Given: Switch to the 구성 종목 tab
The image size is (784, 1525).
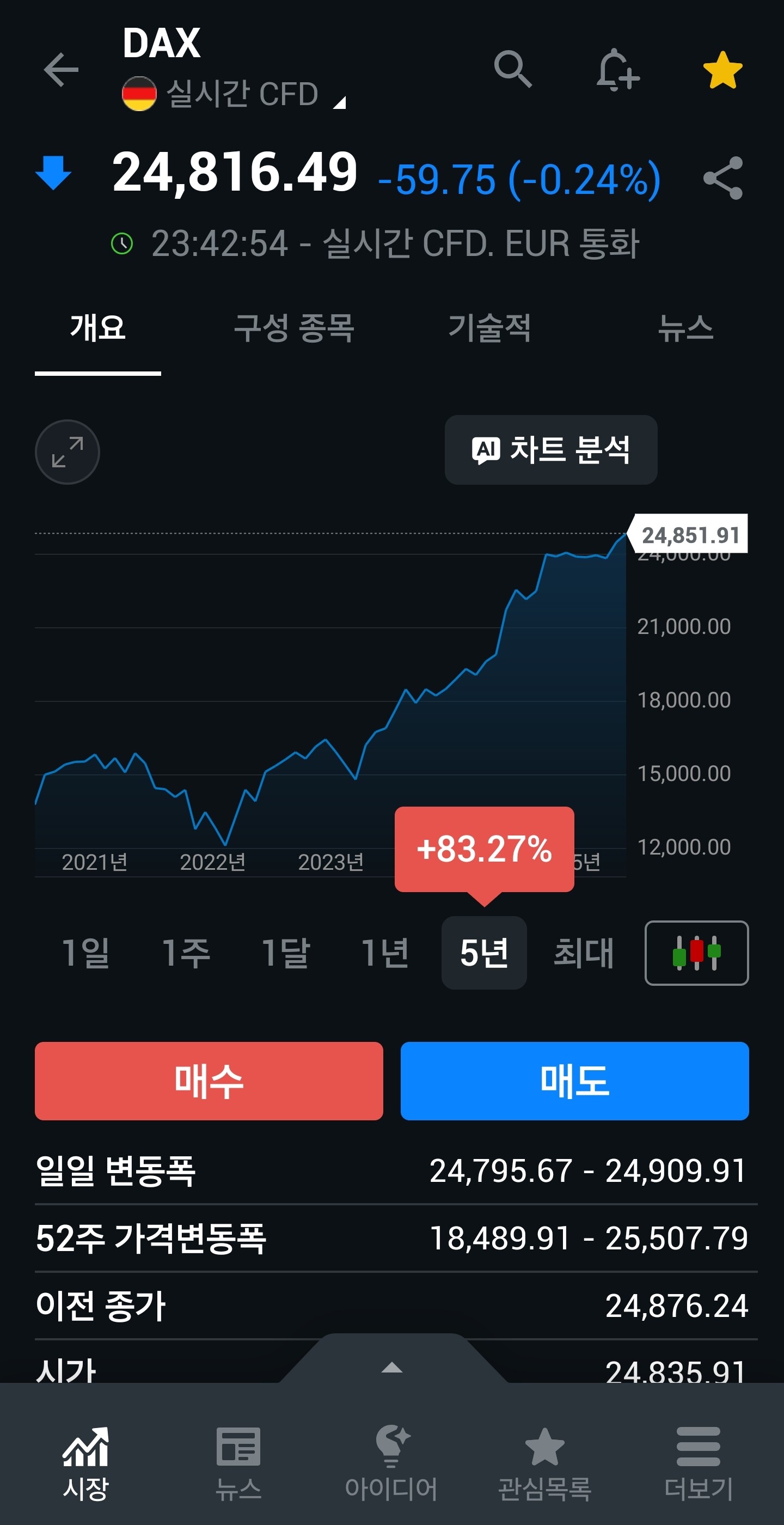Looking at the screenshot, I should point(293,328).
